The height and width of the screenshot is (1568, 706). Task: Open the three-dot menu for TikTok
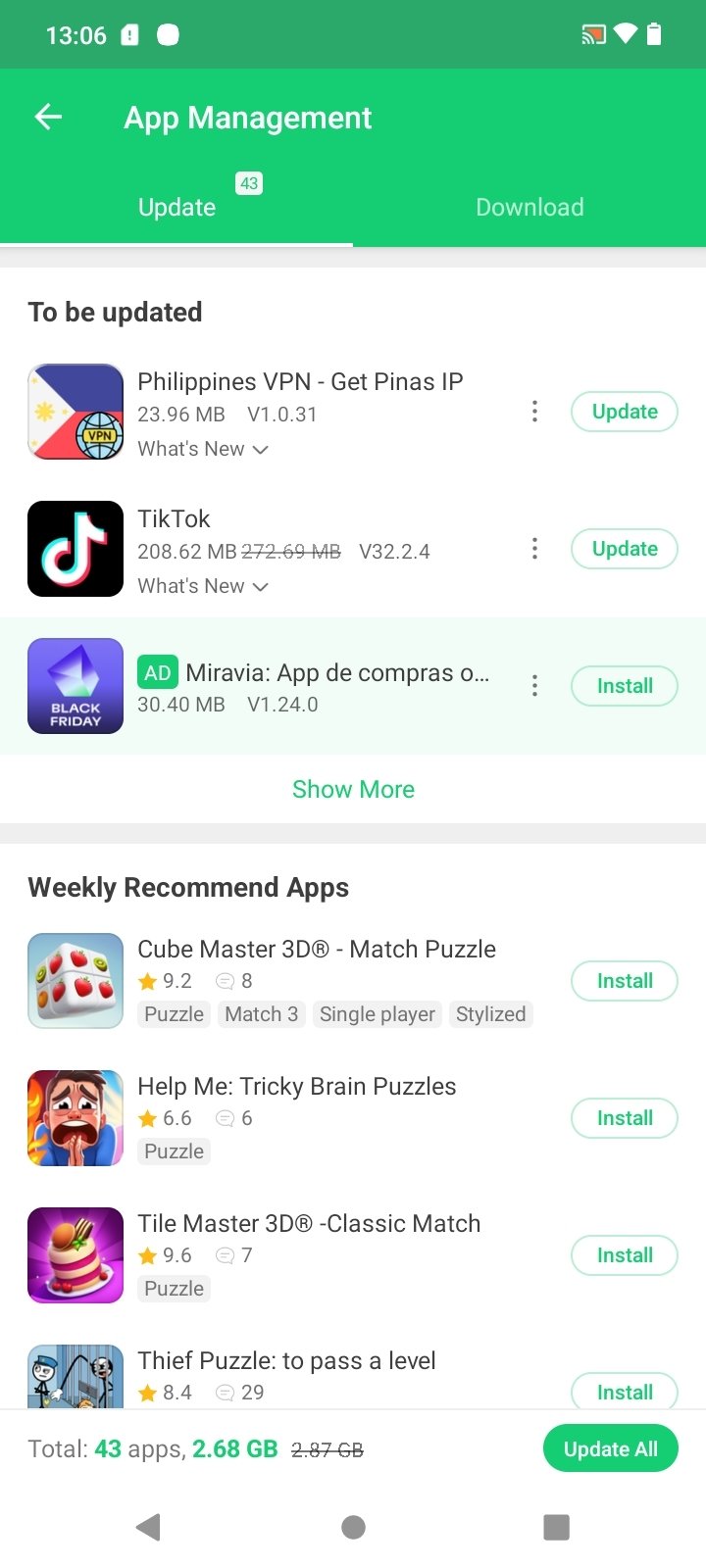point(534,549)
